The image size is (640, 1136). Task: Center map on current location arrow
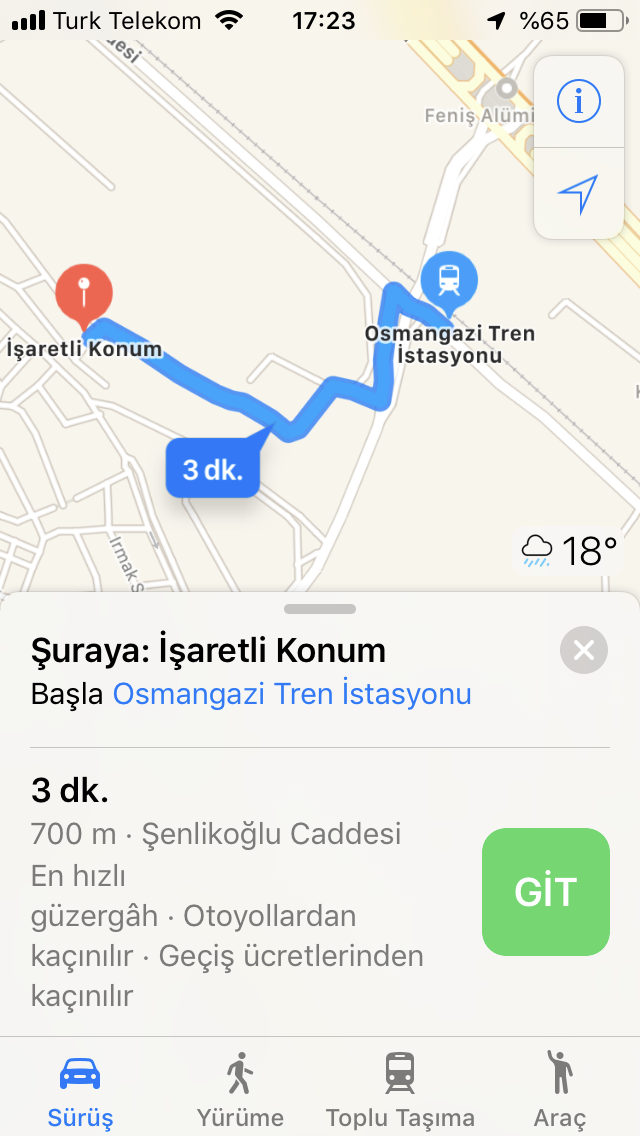[x=578, y=193]
